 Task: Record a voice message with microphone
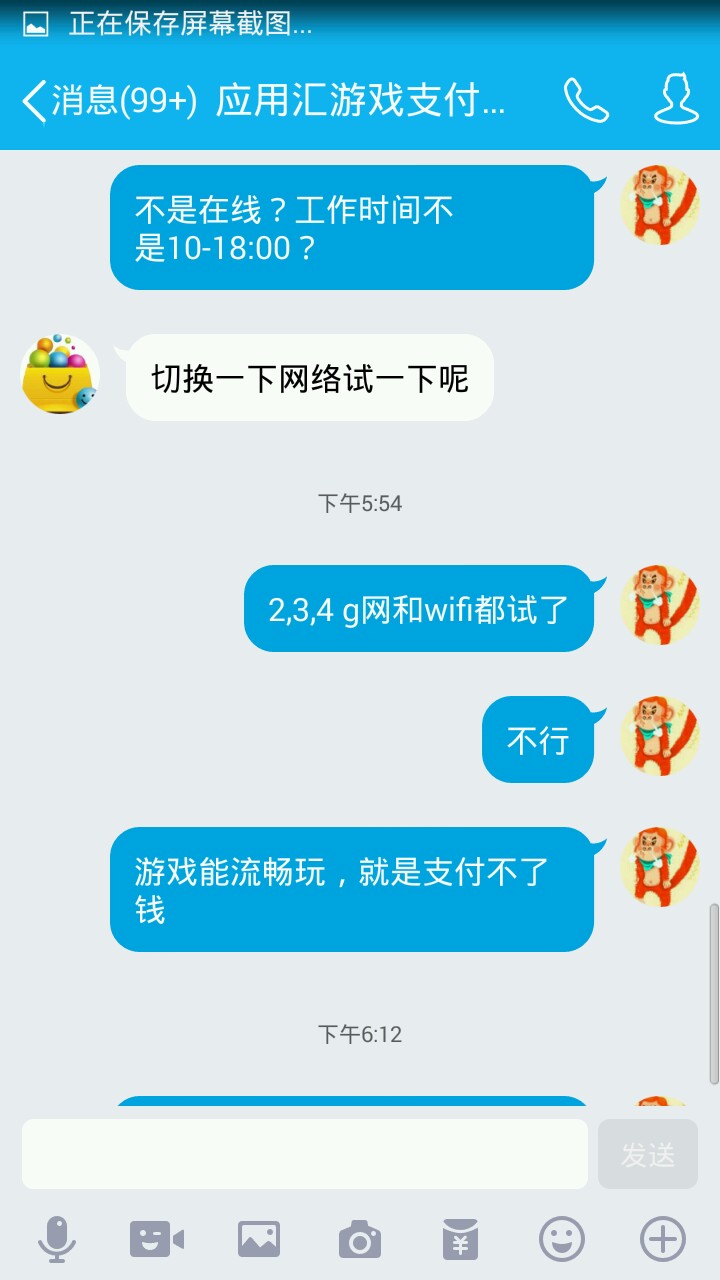pyautogui.click(x=57, y=1240)
